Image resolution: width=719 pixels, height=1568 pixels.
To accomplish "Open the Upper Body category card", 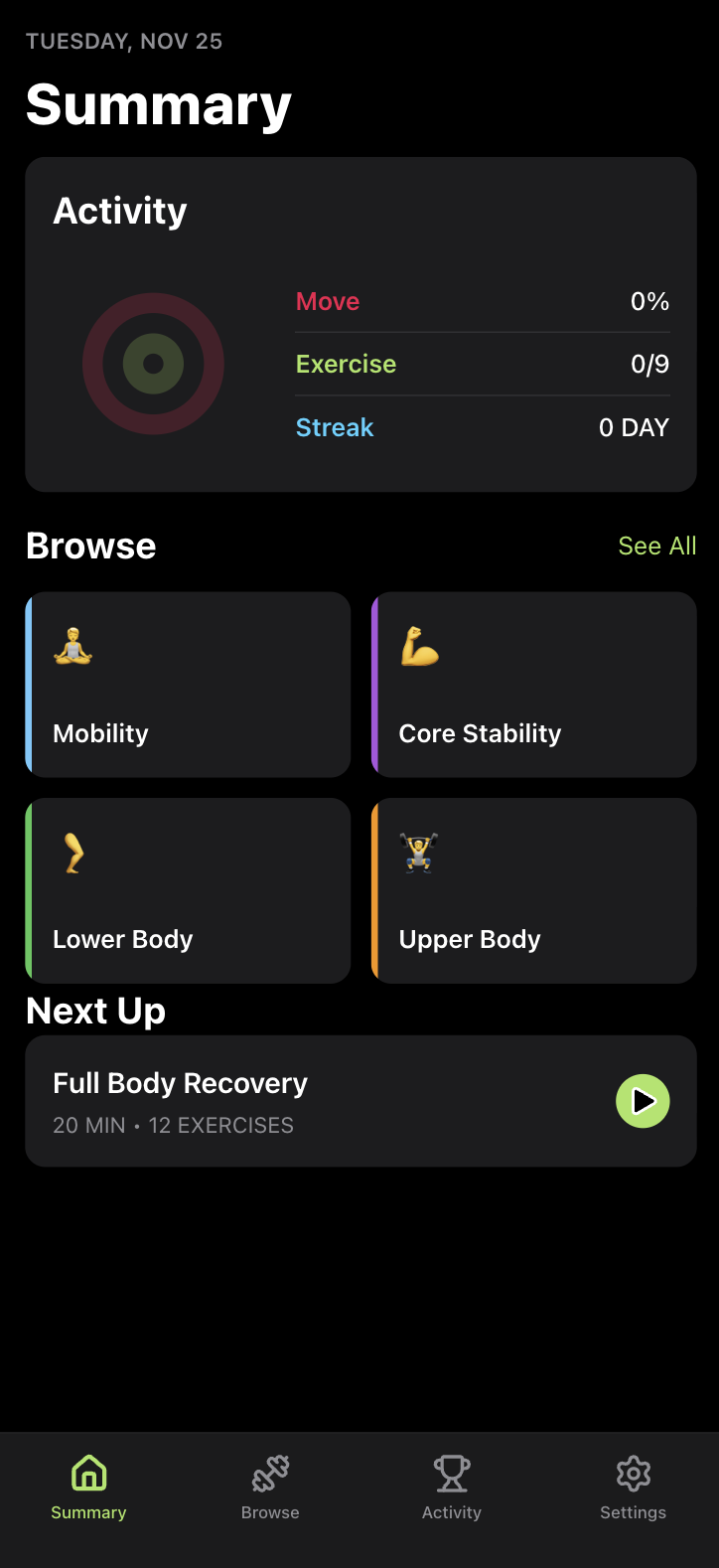I will click(x=532, y=890).
